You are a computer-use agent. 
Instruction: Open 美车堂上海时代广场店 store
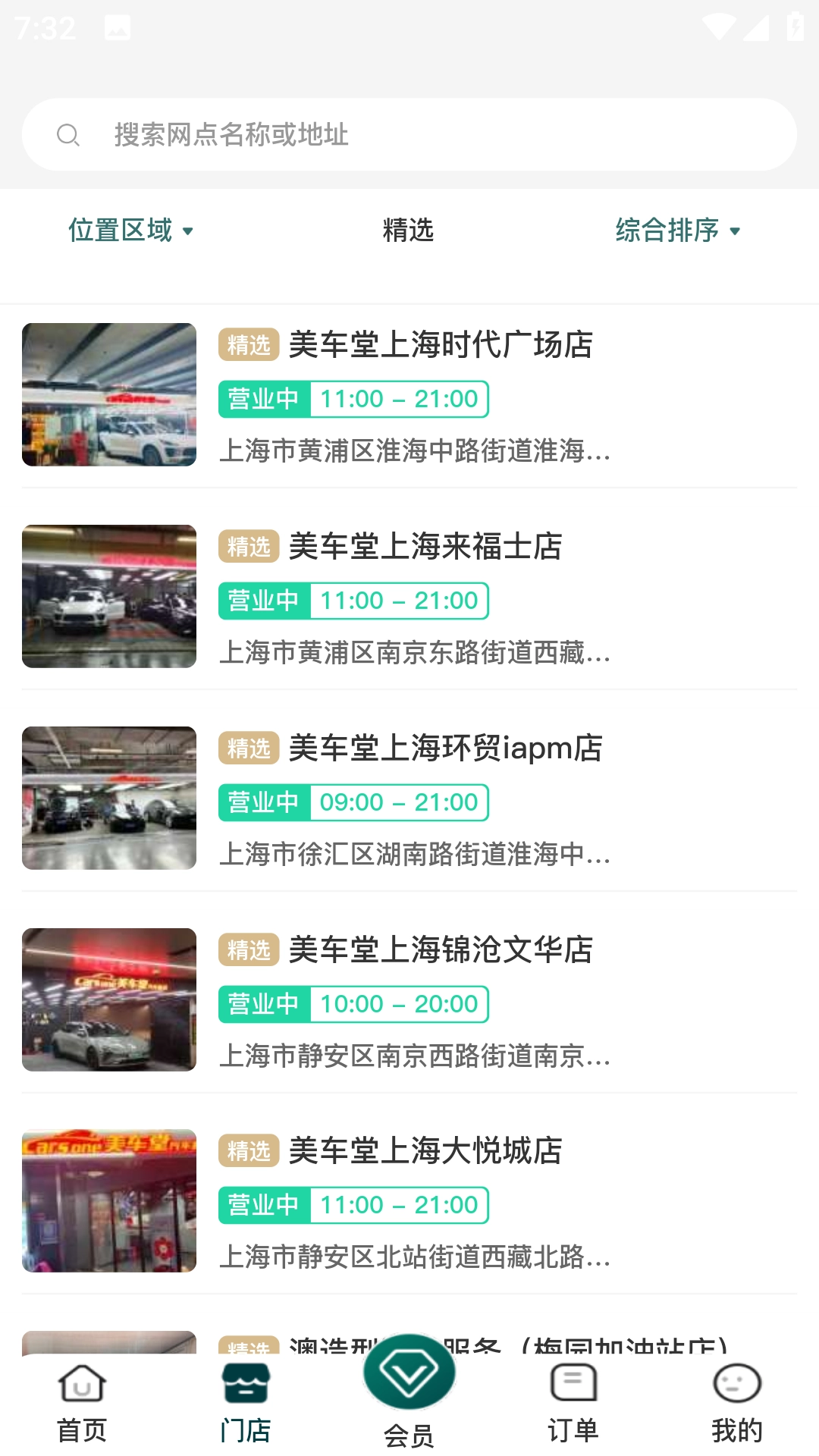pyautogui.click(x=440, y=346)
